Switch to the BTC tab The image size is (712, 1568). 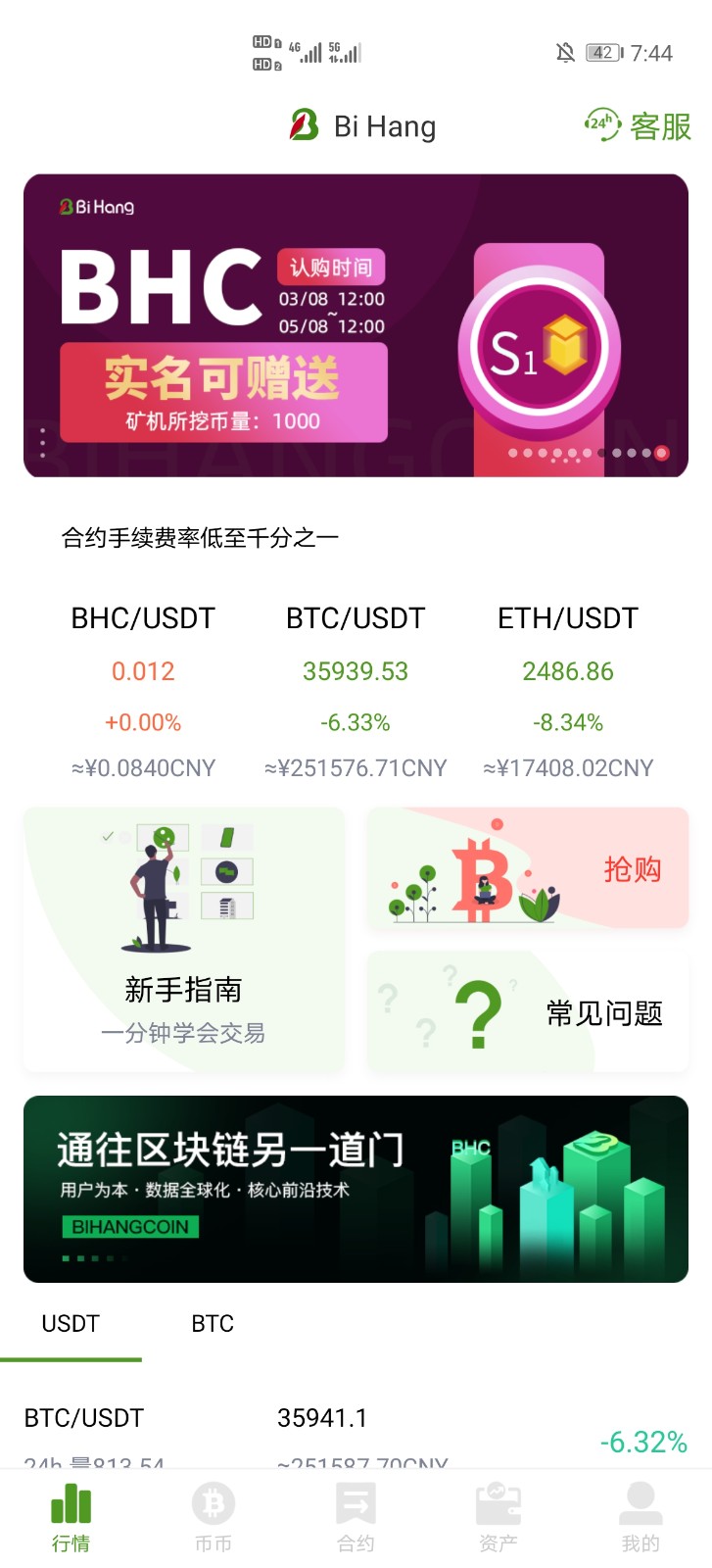tap(212, 1323)
